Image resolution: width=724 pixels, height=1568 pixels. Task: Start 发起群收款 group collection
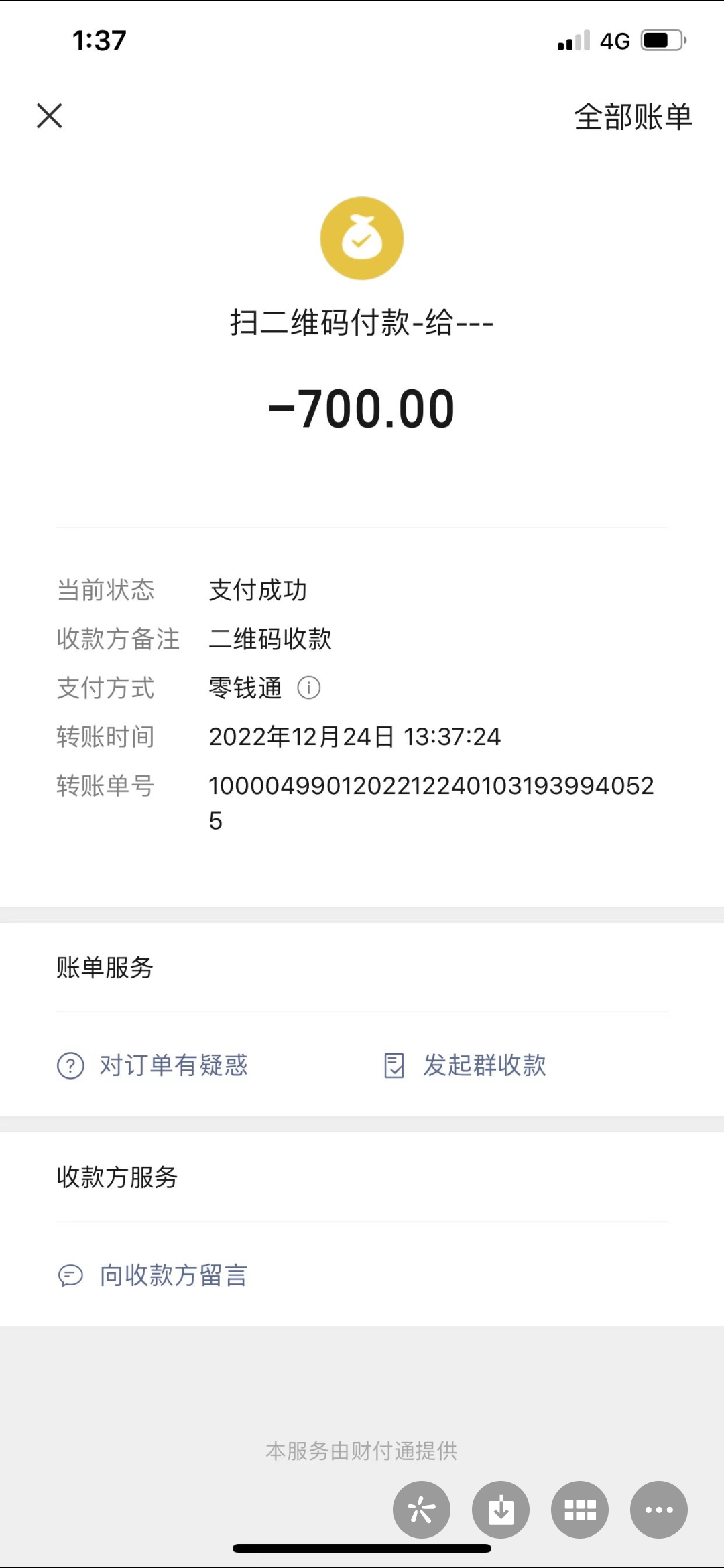(465, 1065)
